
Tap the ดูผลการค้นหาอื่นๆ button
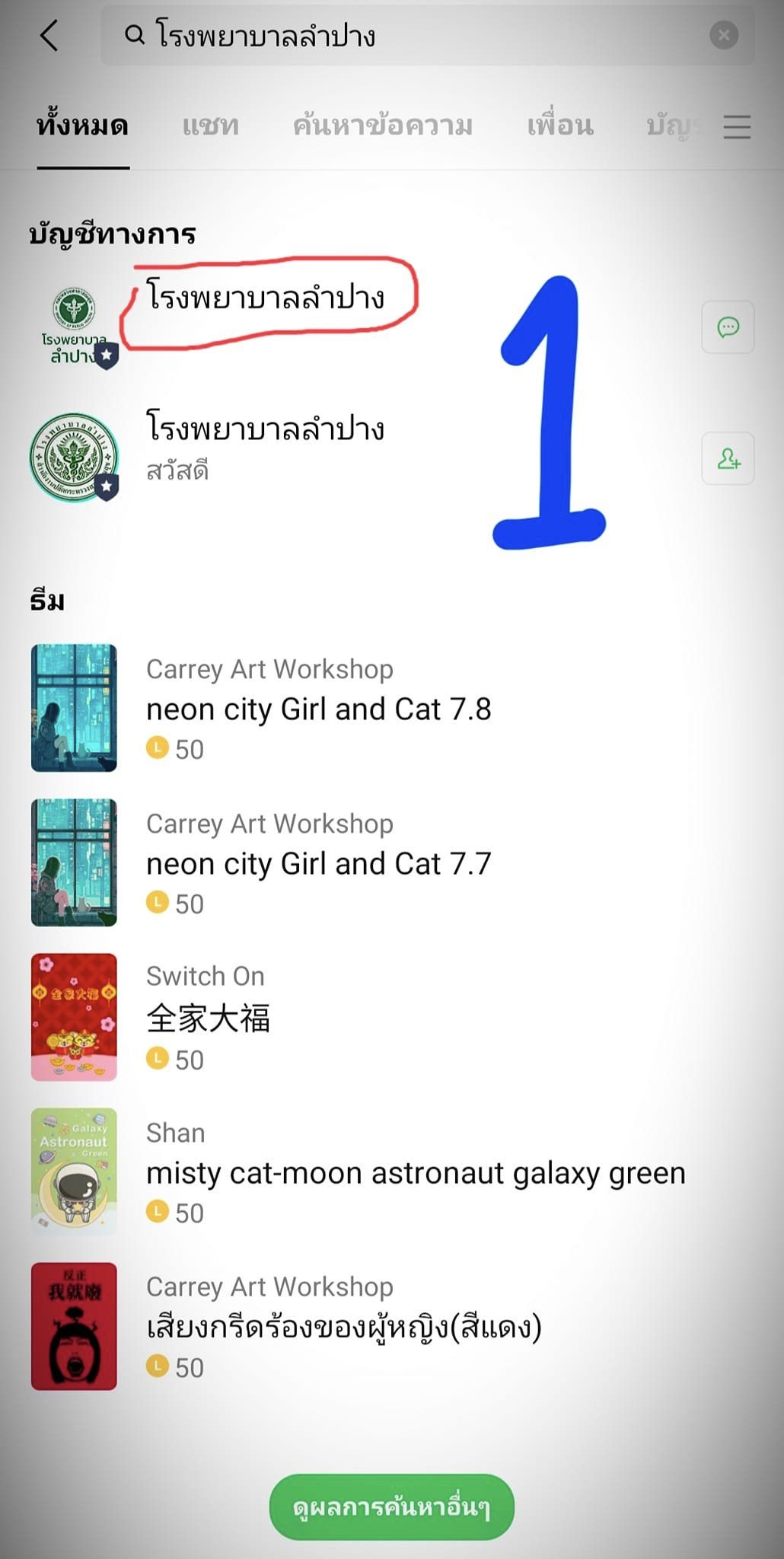[391, 1507]
